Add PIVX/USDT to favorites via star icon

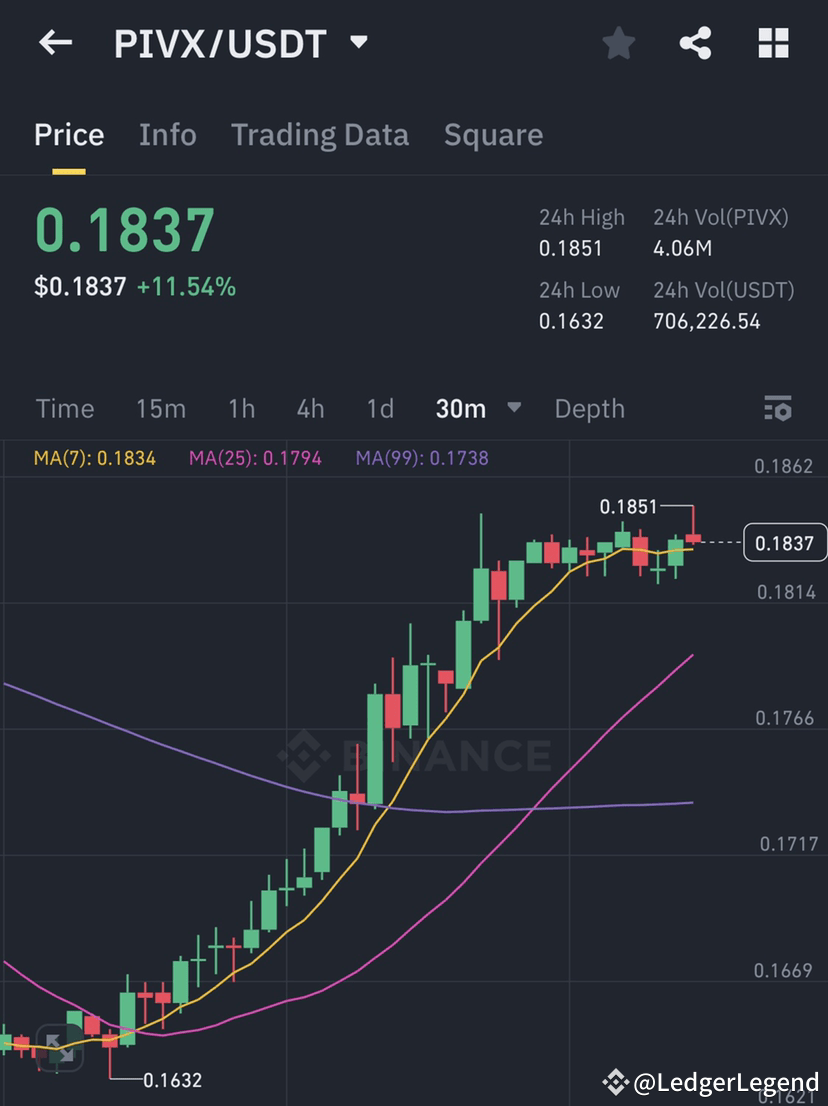pos(618,42)
